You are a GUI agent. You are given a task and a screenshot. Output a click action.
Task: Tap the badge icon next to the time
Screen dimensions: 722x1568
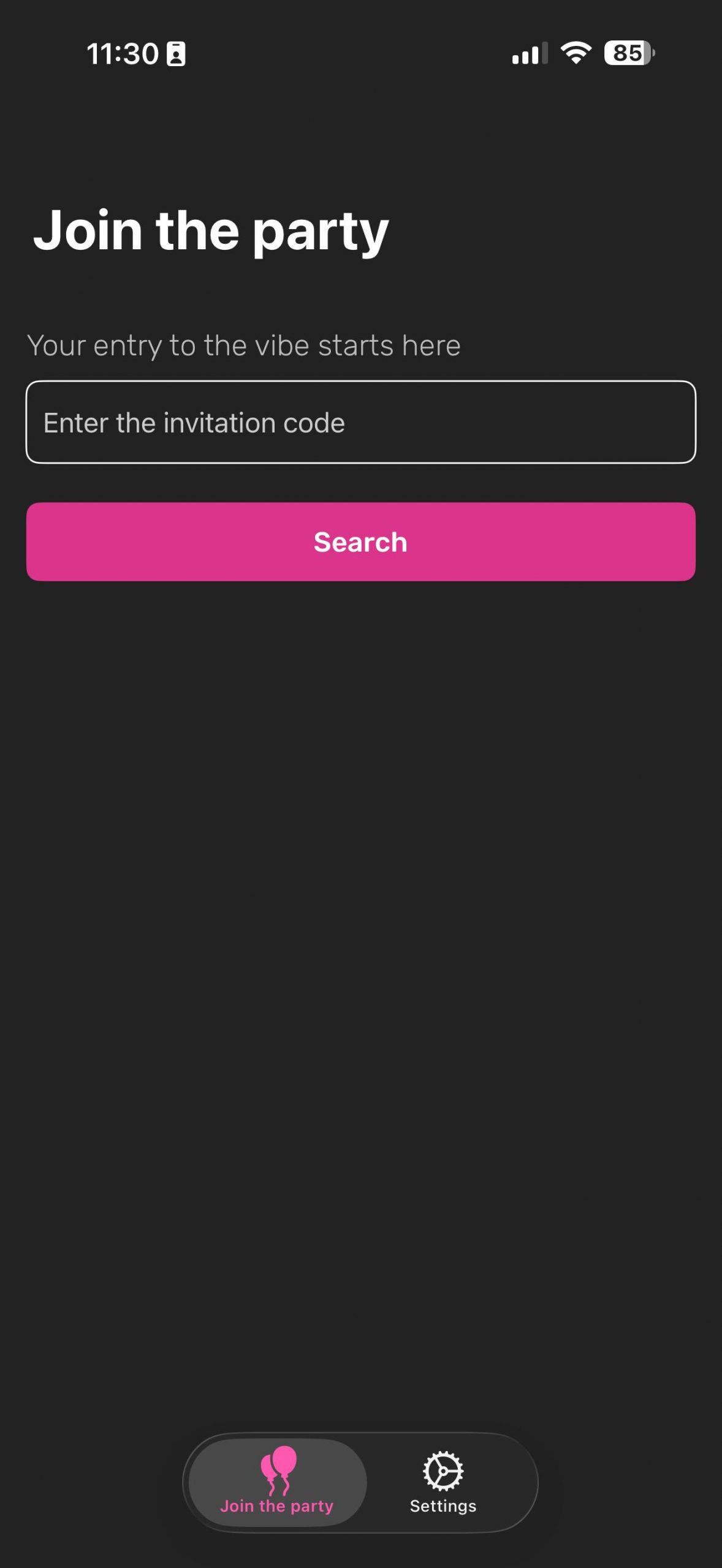(175, 54)
